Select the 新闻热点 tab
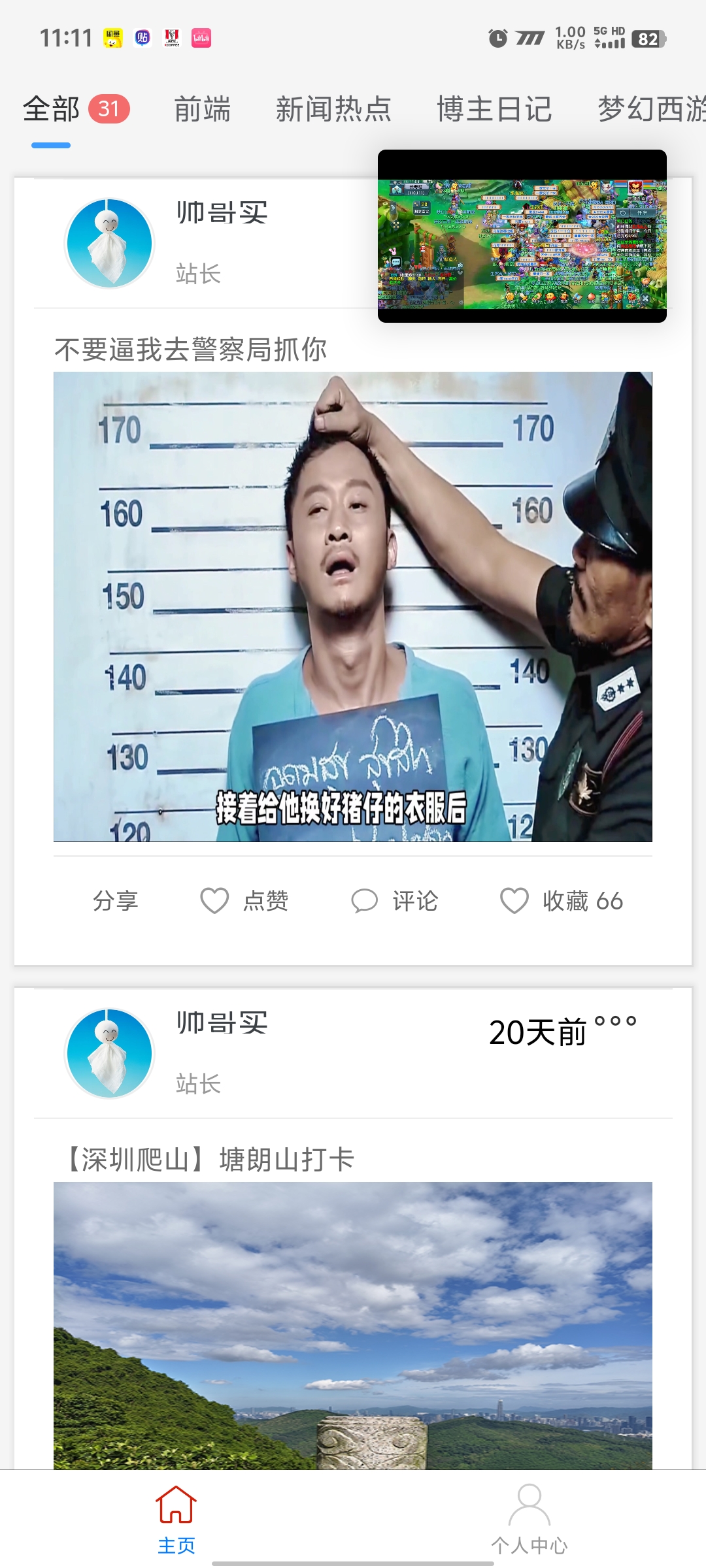This screenshot has width=706, height=1568. (333, 109)
